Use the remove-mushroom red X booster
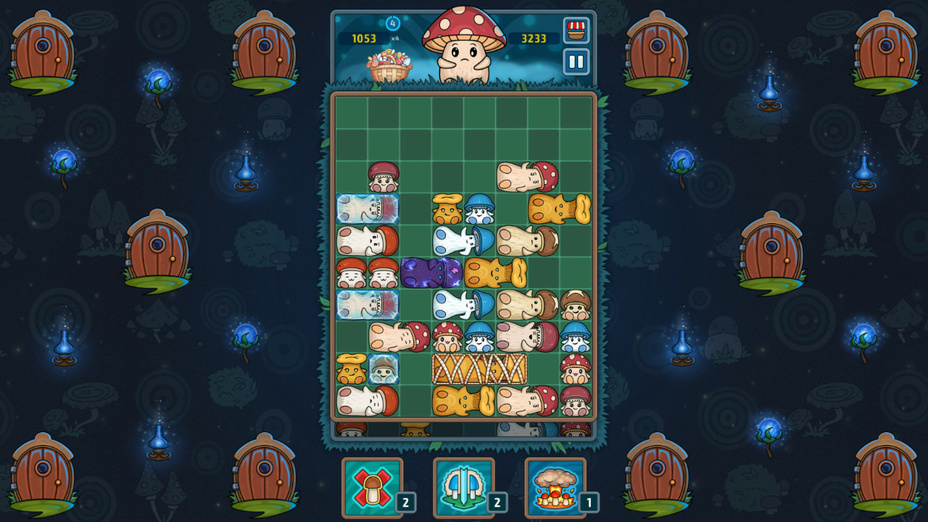The image size is (928, 522). coord(372,488)
